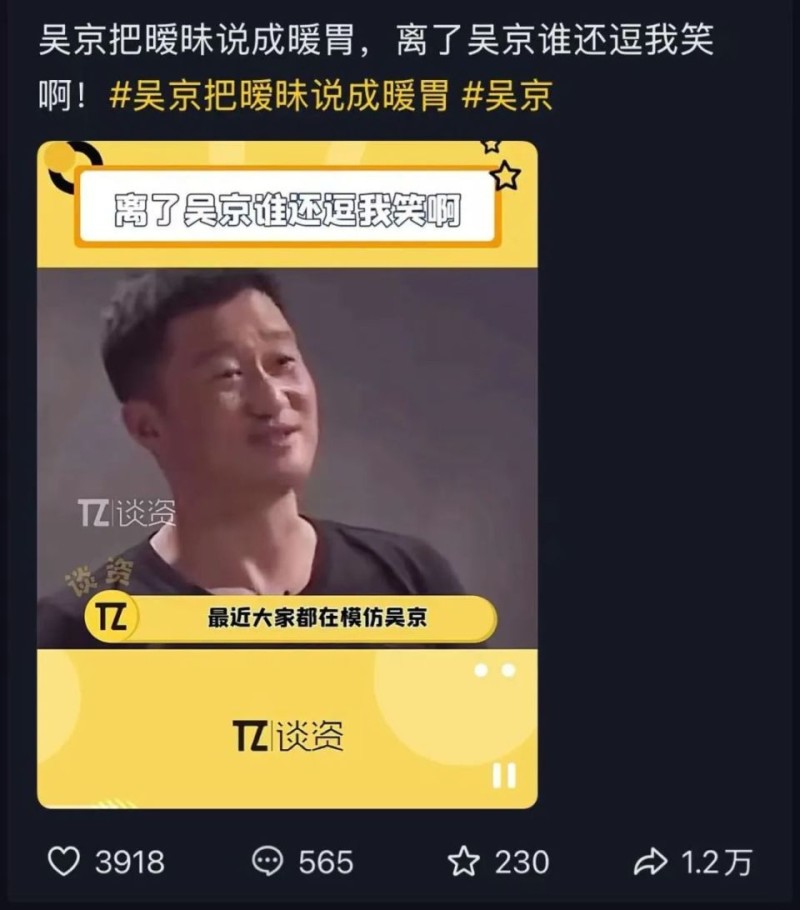Share this post via the arrow icon
Image resolution: width=800 pixels, height=910 pixels.
(651, 861)
